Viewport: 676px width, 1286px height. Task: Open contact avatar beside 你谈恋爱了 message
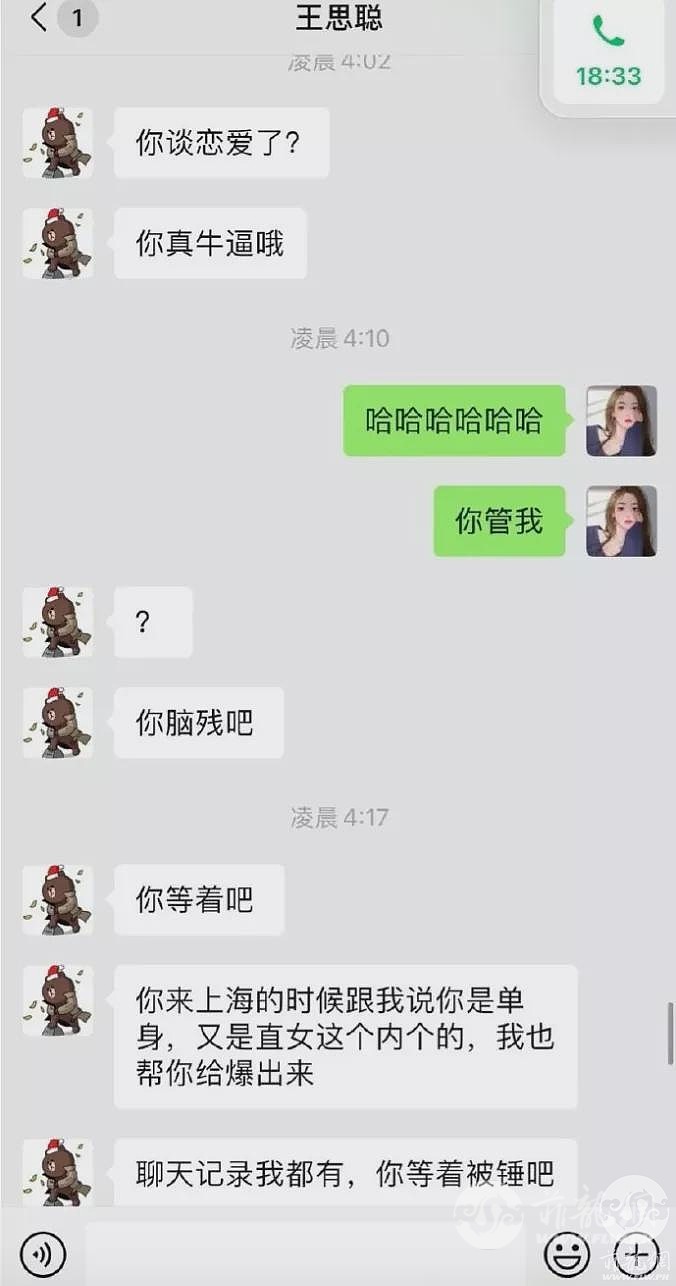pos(58,143)
